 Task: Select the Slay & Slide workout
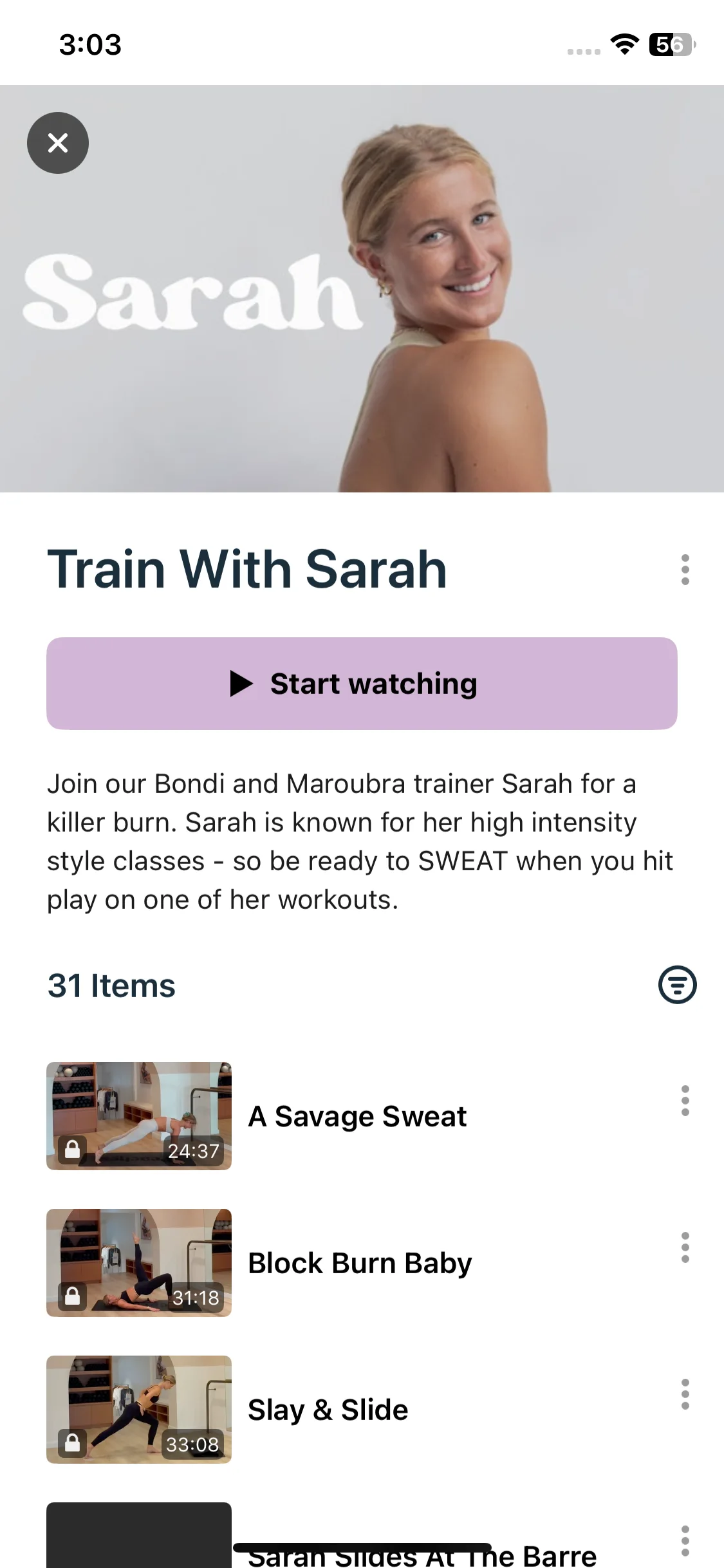pos(328,1410)
